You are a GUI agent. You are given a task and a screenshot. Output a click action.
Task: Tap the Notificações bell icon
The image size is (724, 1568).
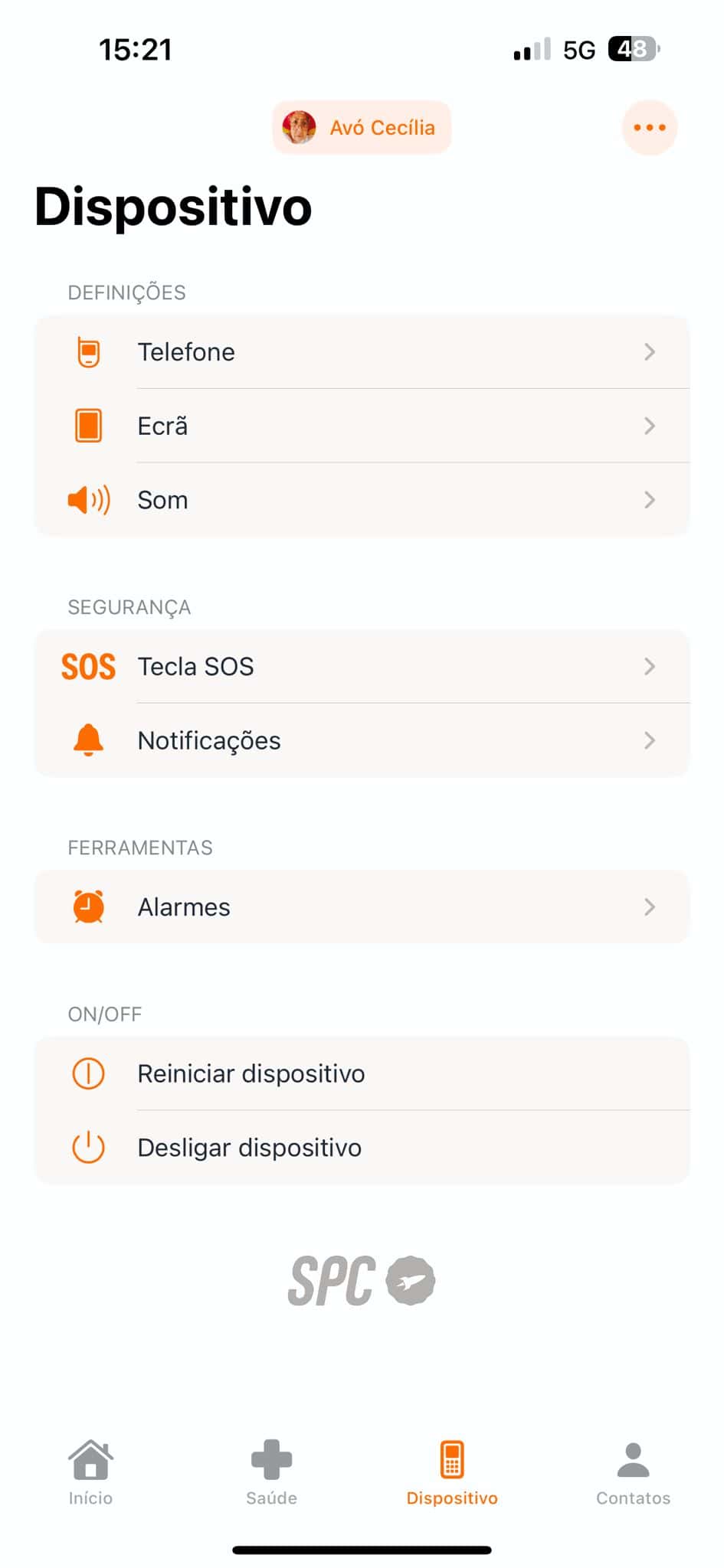88,740
